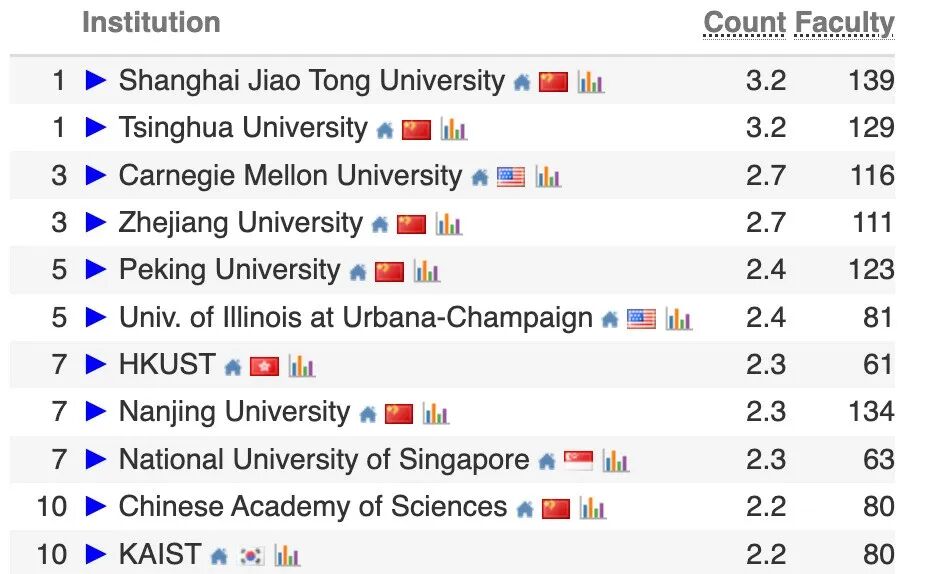Visit HKUST's home page icon
942x574 pixels.
(232, 367)
